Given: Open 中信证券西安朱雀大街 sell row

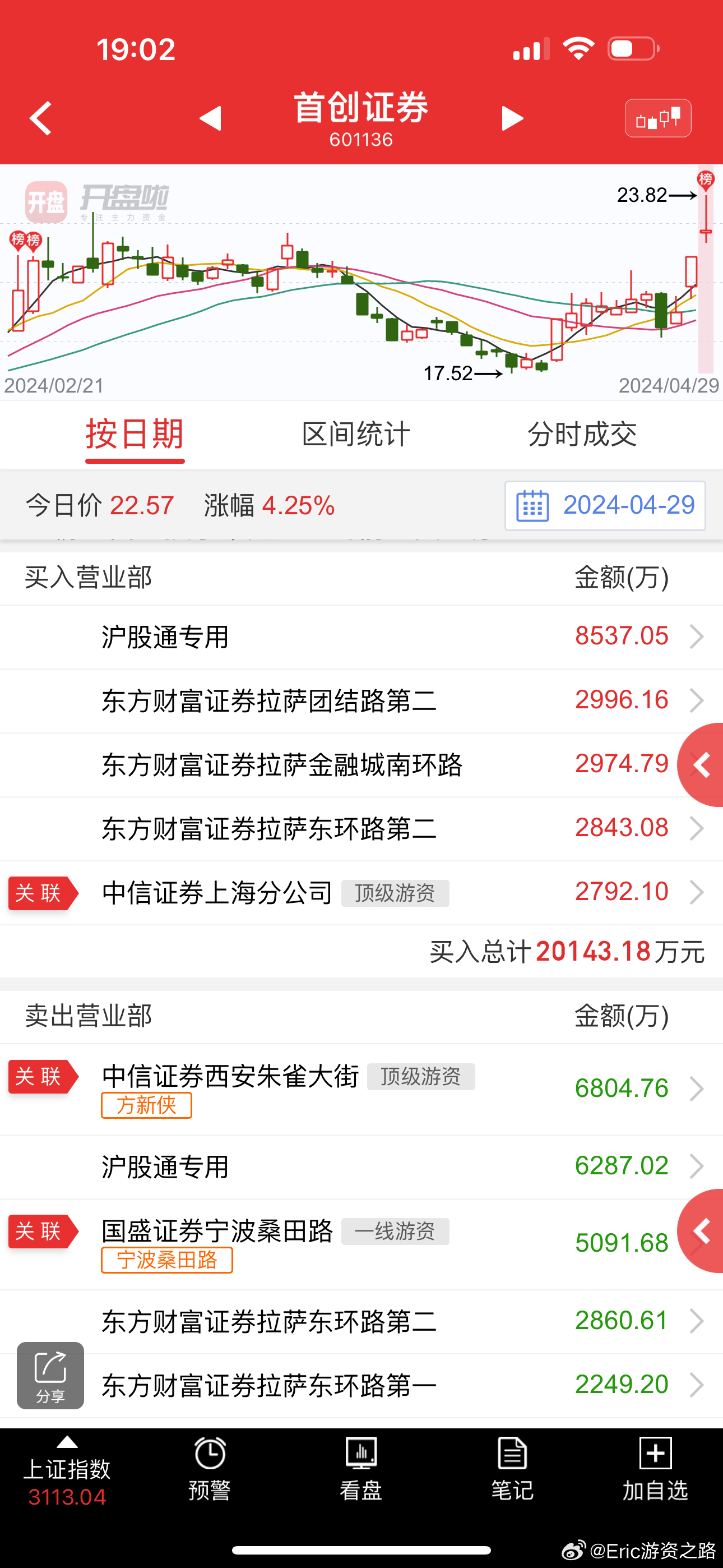Looking at the screenshot, I should [x=361, y=1089].
